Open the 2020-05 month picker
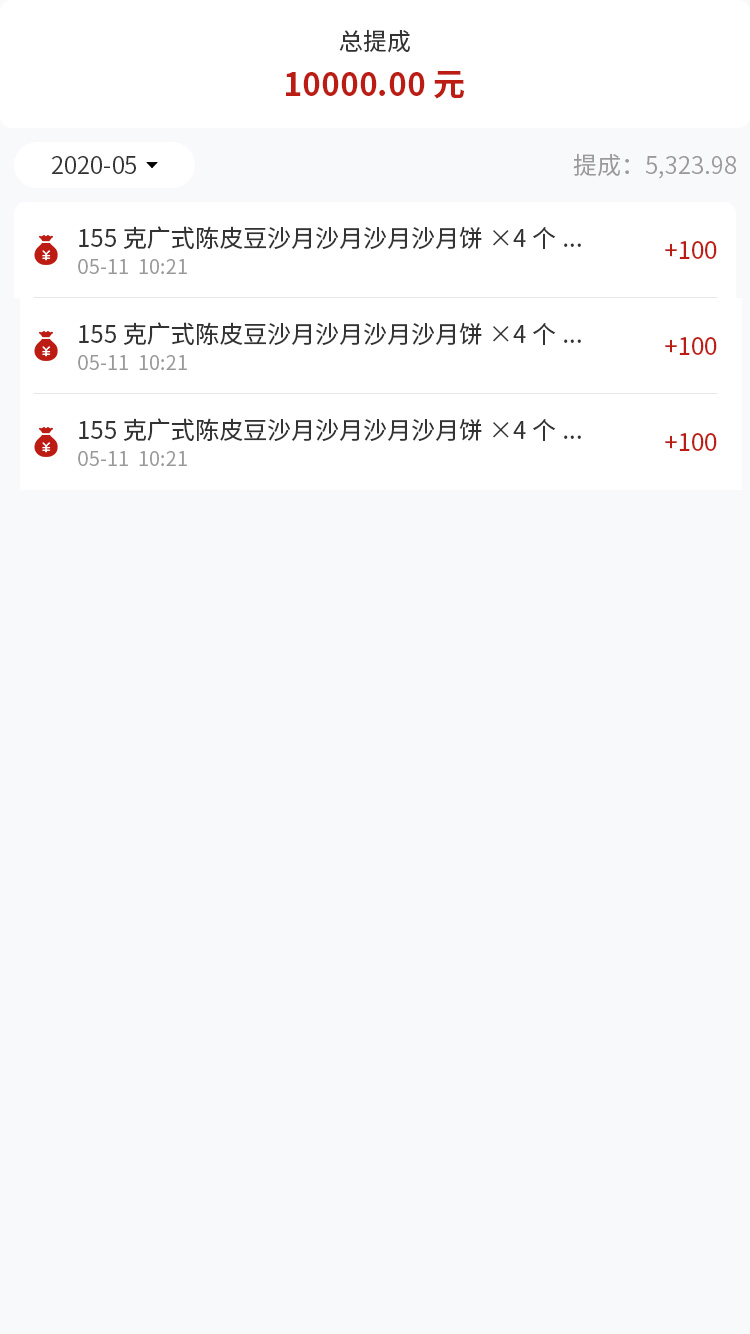The image size is (750, 1334). pos(104,165)
